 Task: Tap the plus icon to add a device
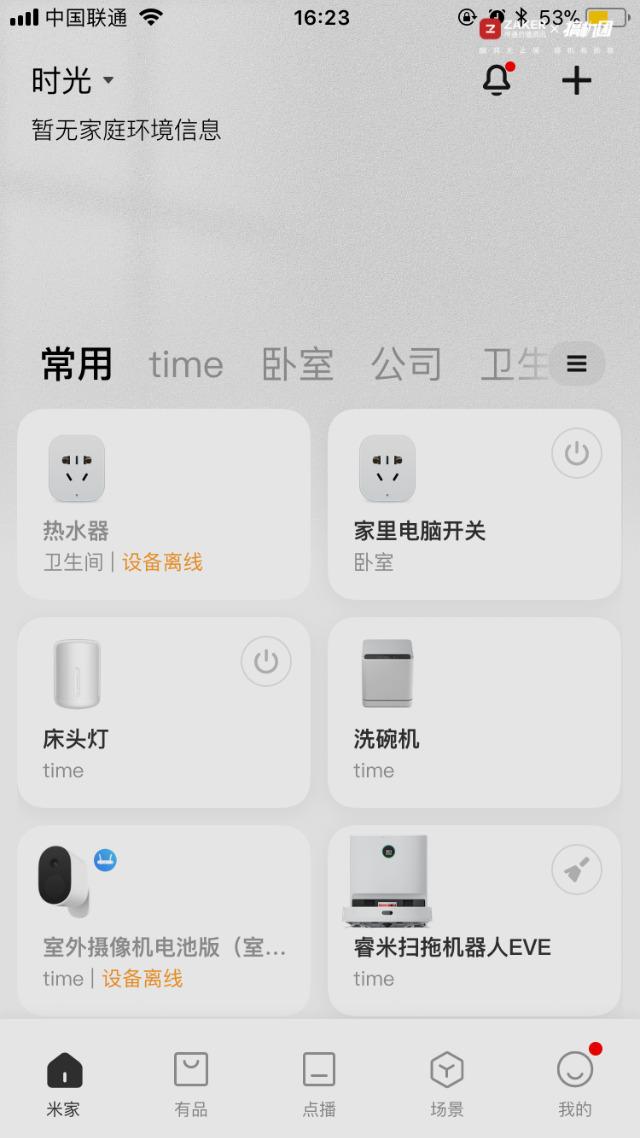click(x=576, y=80)
